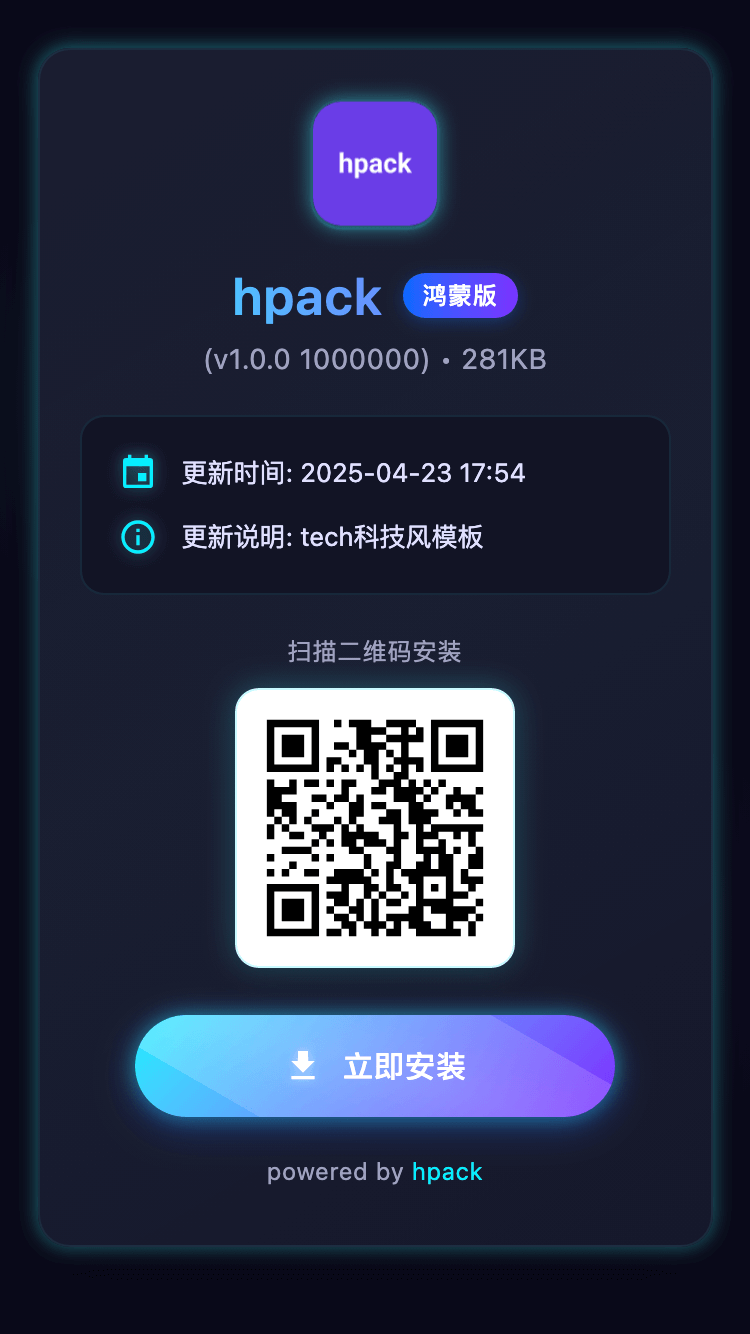This screenshot has width=750, height=1334.
Task: Click the info icon next to 更新说明
Action: tap(138, 537)
